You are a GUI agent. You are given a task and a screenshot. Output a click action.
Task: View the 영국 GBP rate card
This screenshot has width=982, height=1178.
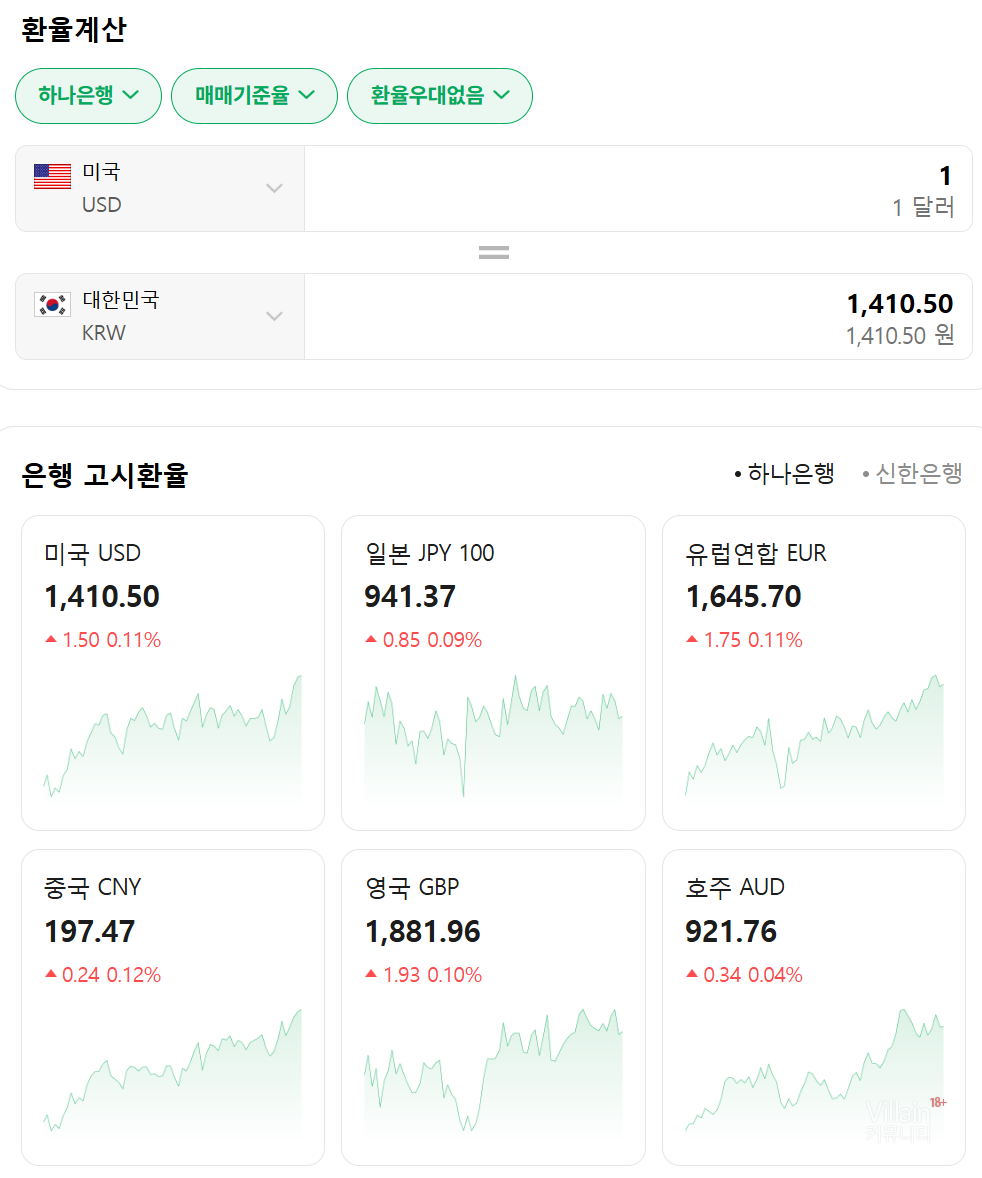[493, 1006]
